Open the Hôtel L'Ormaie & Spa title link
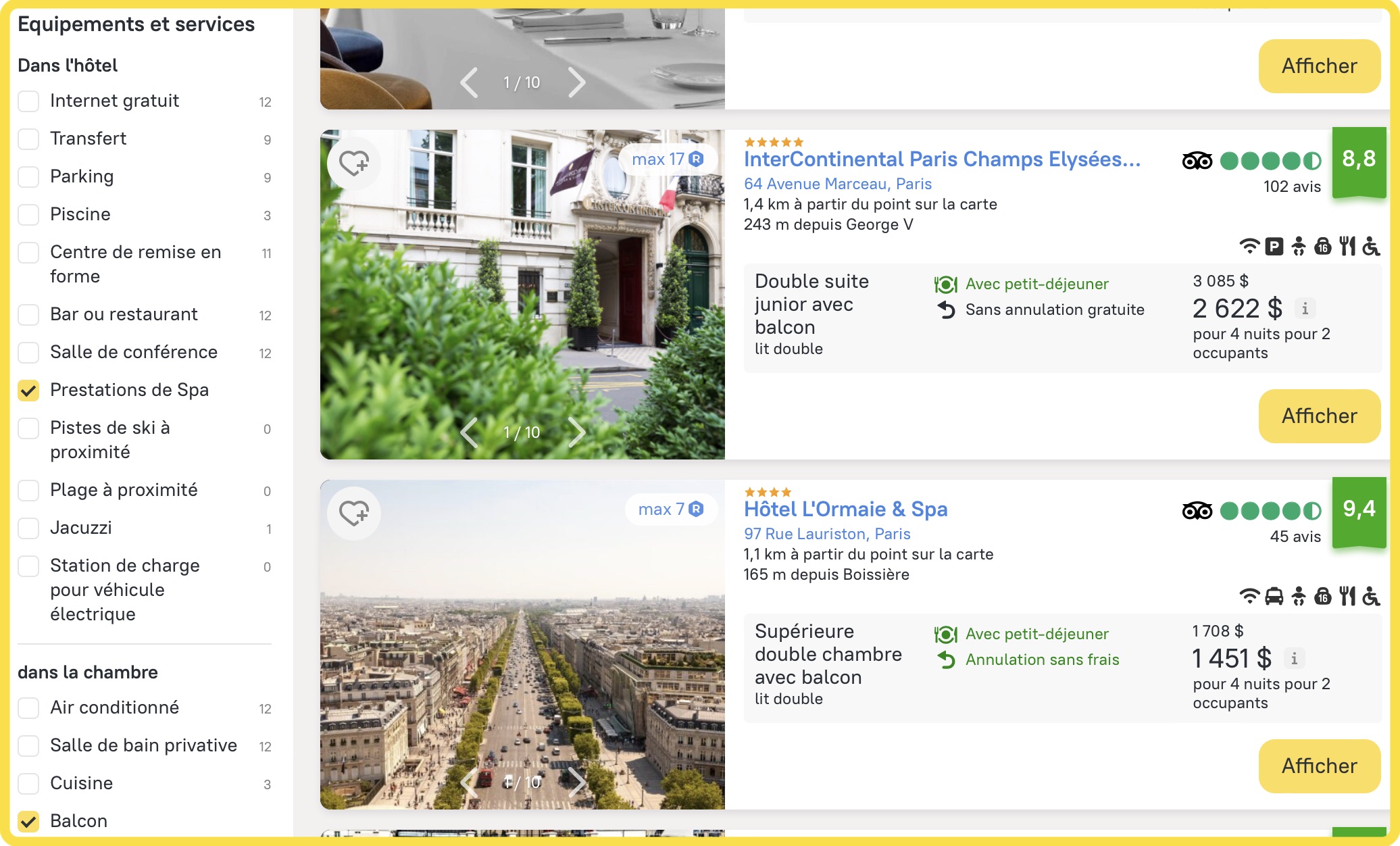This screenshot has width=1400, height=846. [845, 509]
